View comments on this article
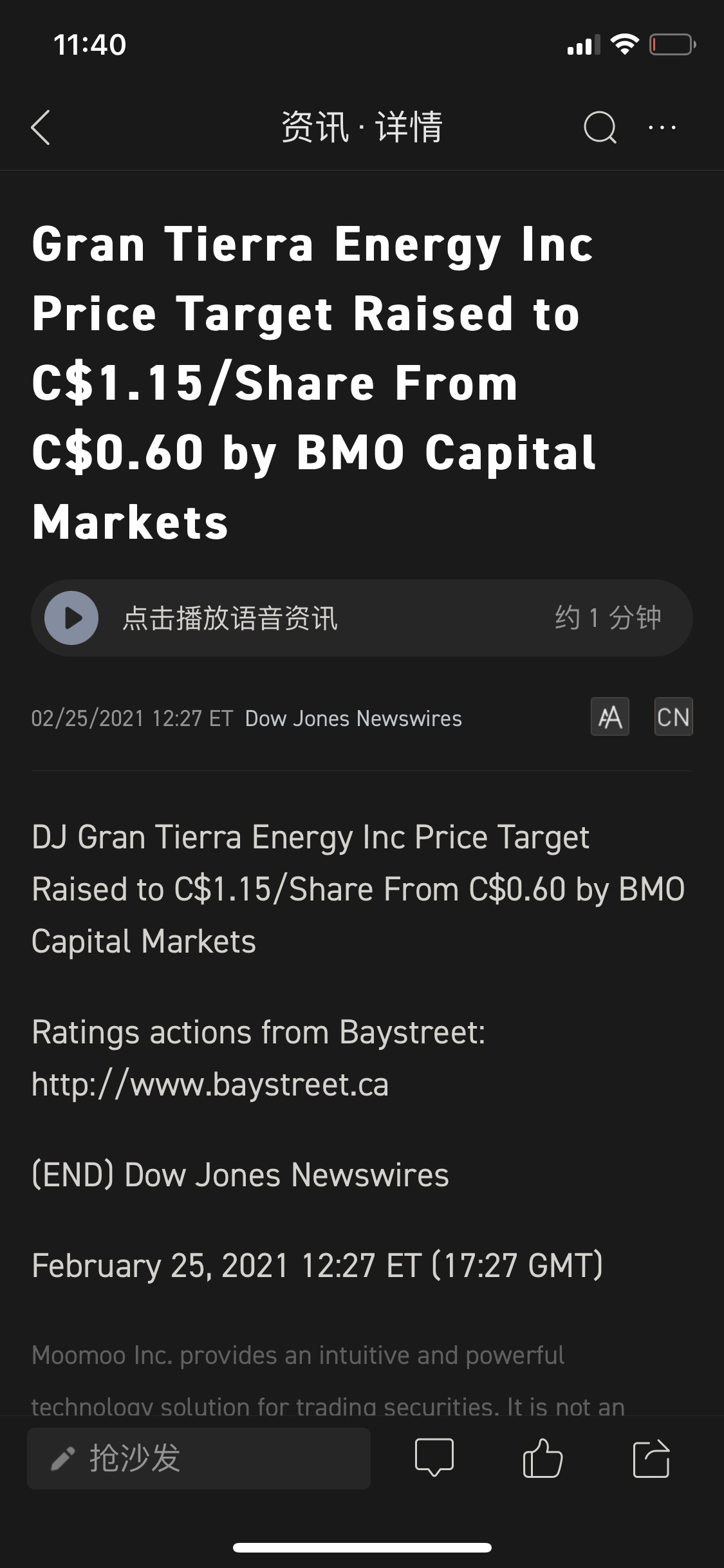The width and height of the screenshot is (724, 1568). [x=434, y=1458]
